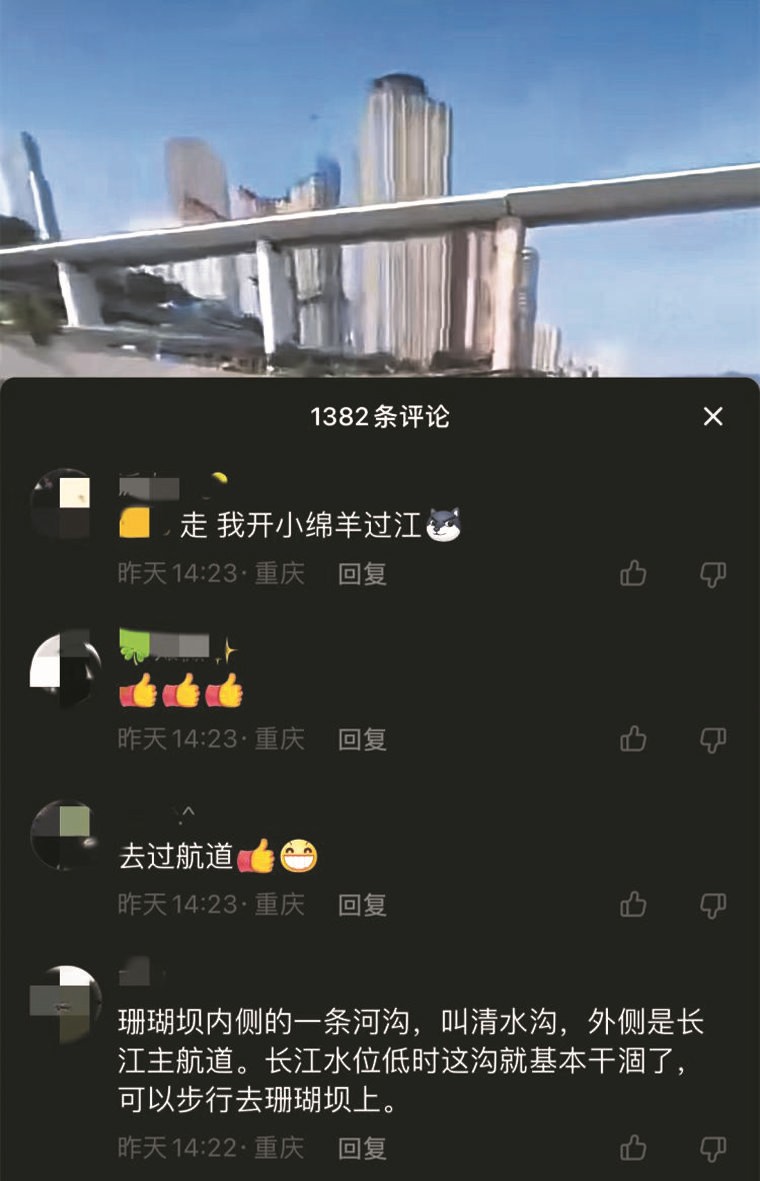This screenshot has width=760, height=1181.
Task: Reply to the 去过航道 comment
Action: pyautogui.click(x=362, y=905)
